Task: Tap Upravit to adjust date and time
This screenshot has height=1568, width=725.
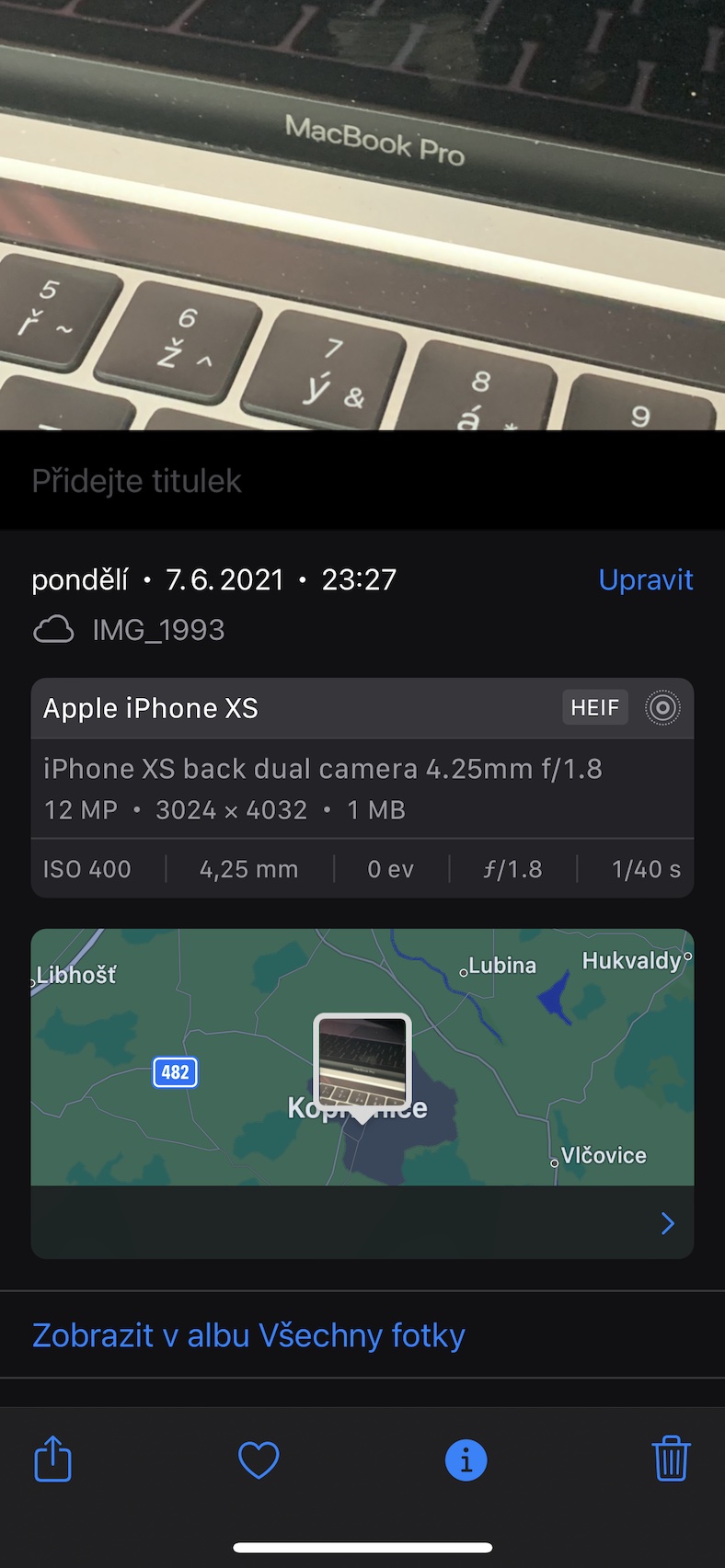Action: 645,579
